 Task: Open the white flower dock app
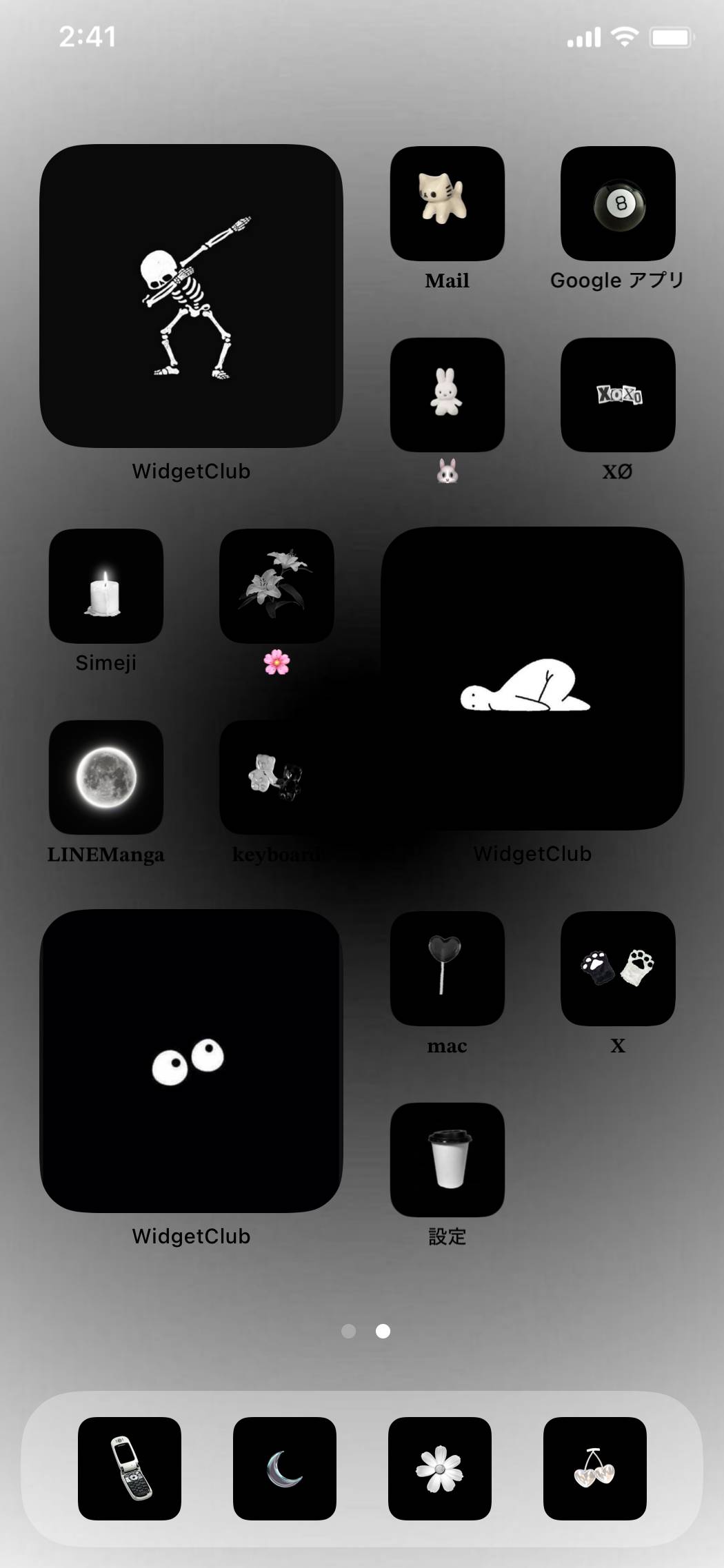click(x=440, y=1468)
